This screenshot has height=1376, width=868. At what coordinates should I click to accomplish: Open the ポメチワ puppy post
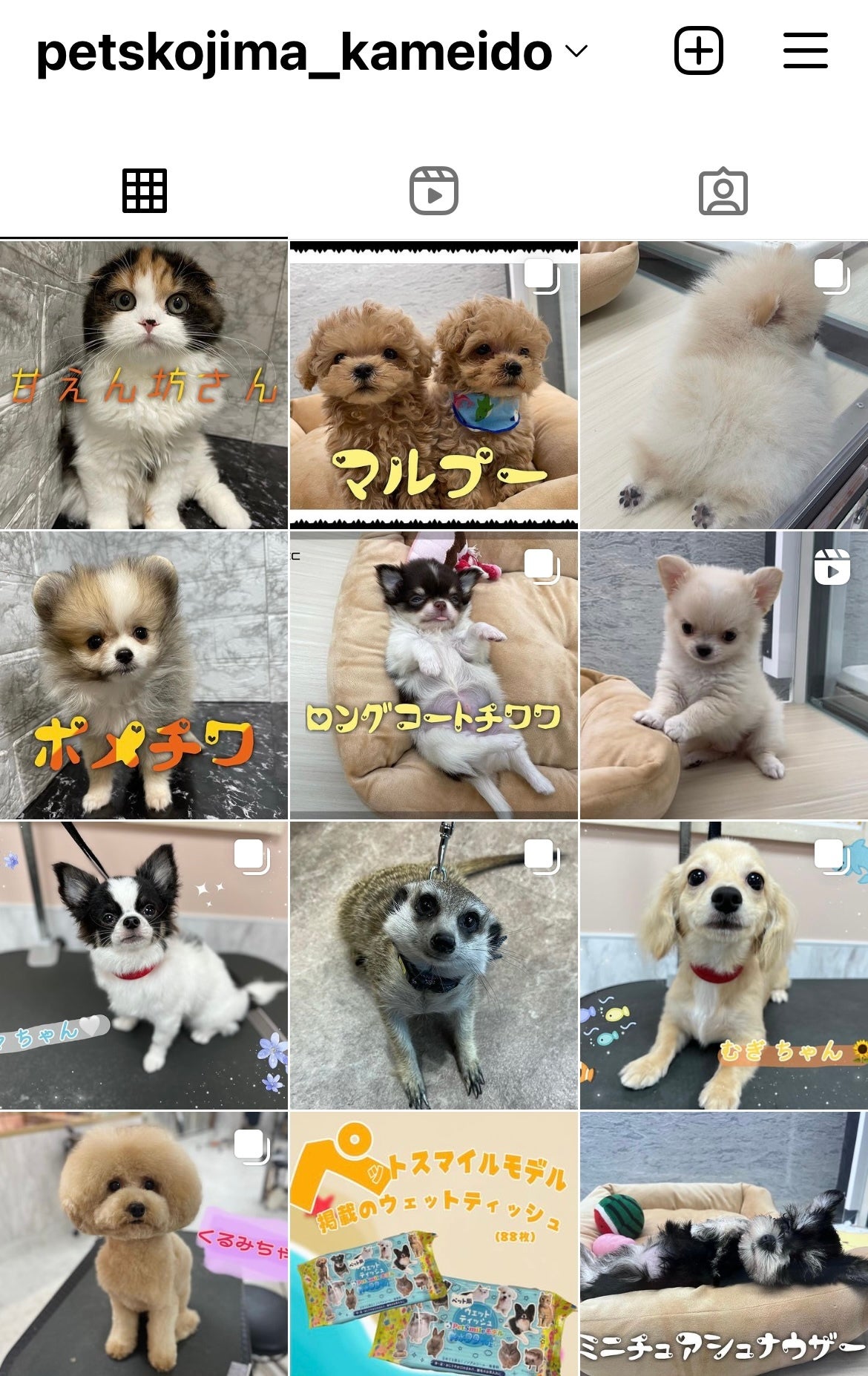coord(143,675)
